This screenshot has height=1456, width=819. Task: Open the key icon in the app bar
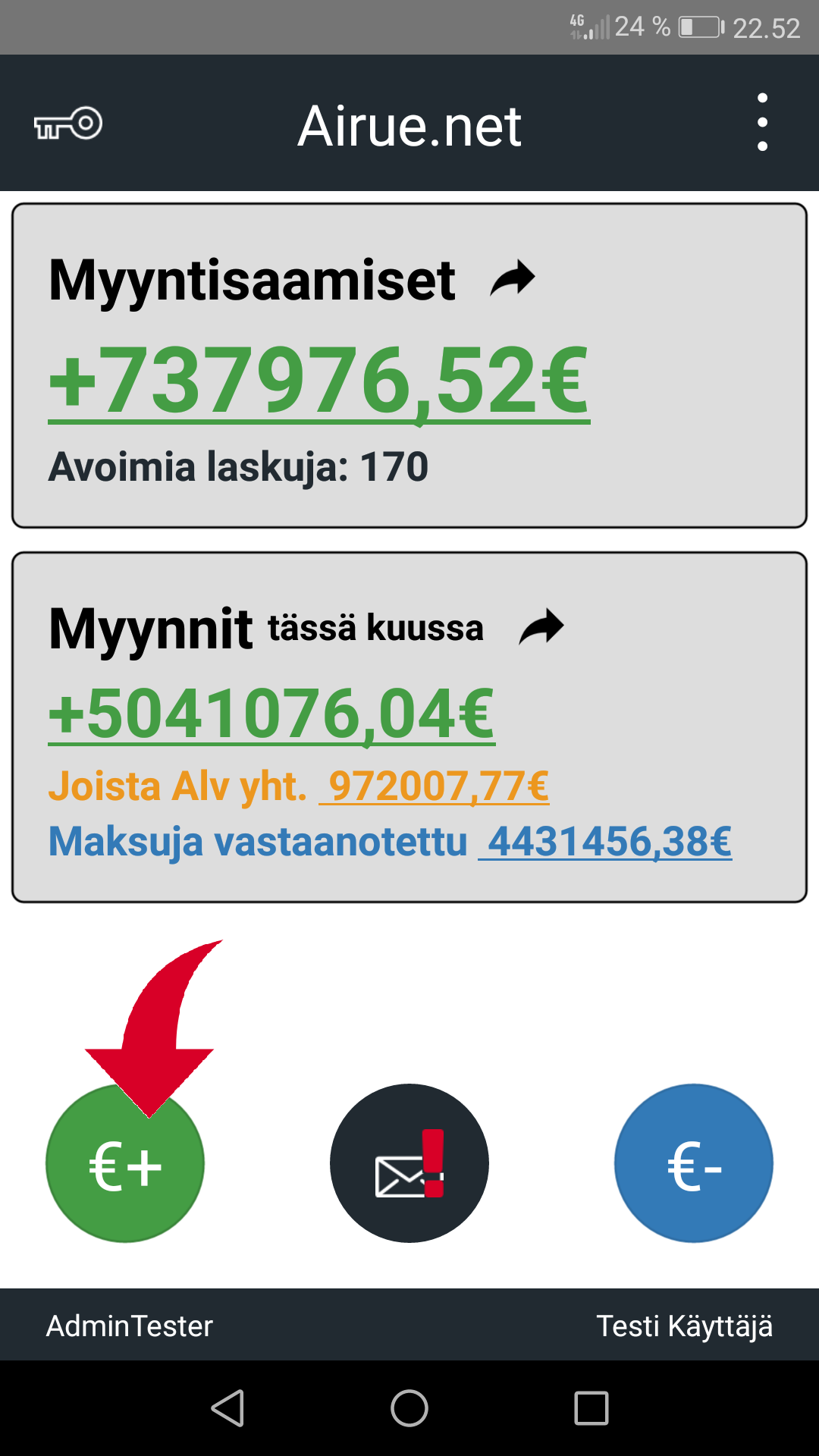point(68,124)
